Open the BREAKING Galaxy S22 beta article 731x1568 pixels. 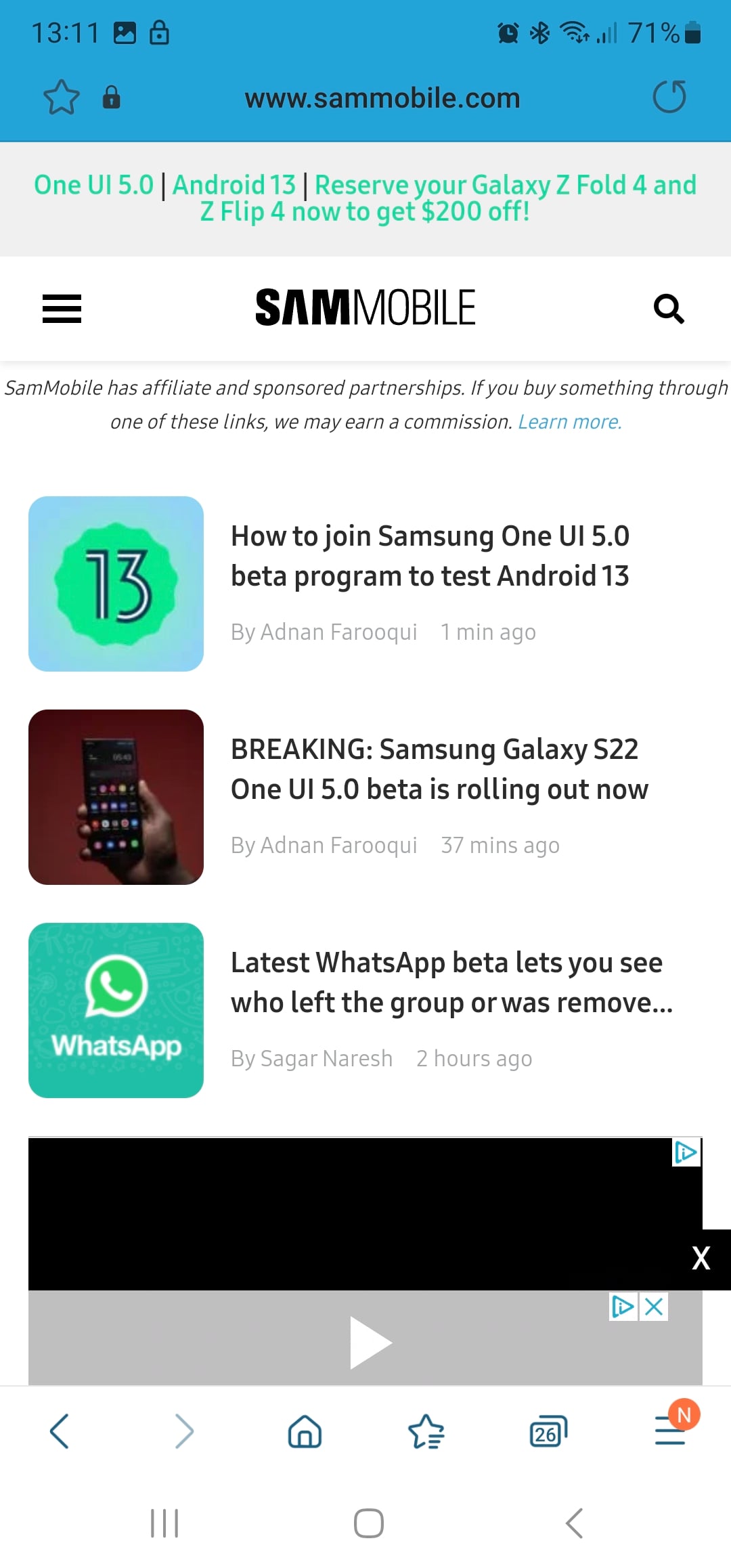pyautogui.click(x=439, y=769)
